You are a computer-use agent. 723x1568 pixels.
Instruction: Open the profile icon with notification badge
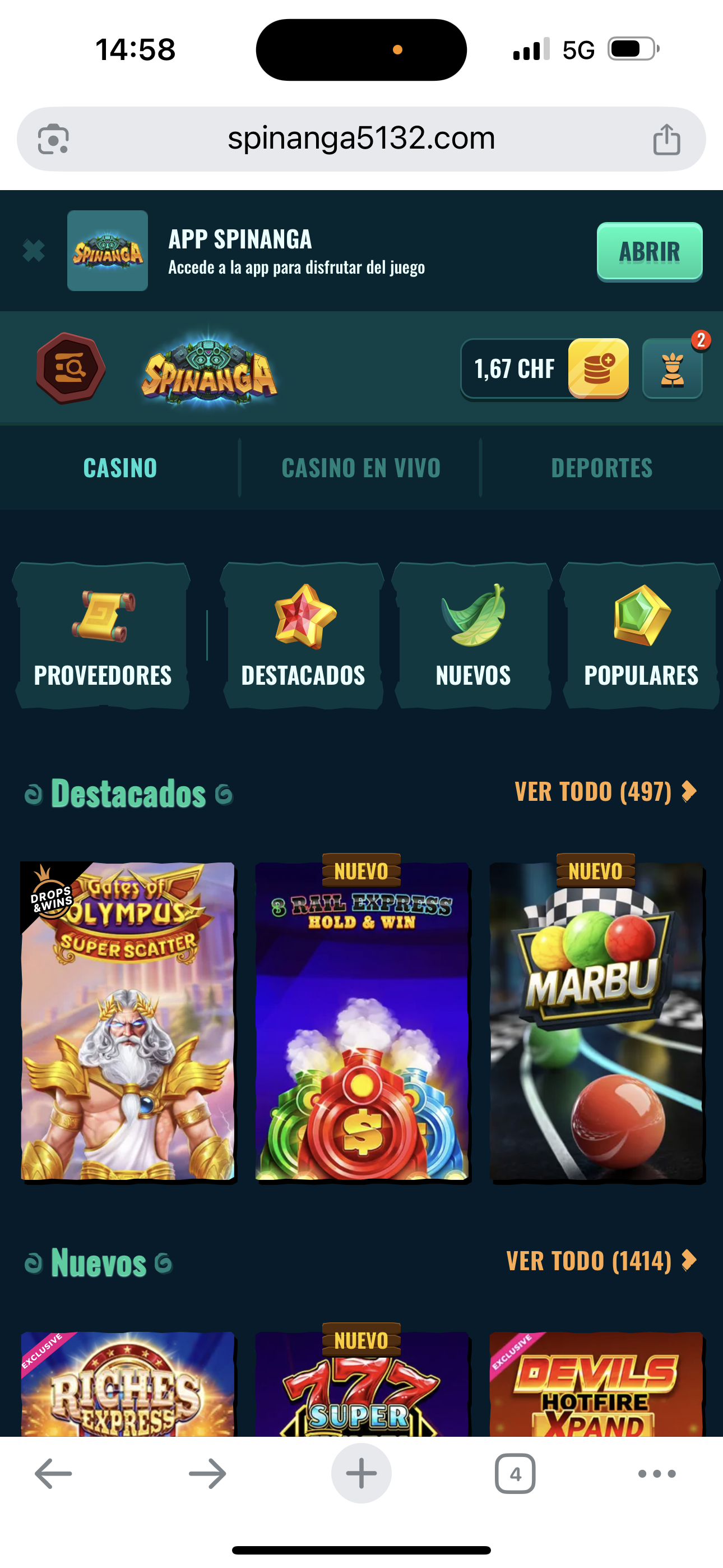[x=672, y=369]
